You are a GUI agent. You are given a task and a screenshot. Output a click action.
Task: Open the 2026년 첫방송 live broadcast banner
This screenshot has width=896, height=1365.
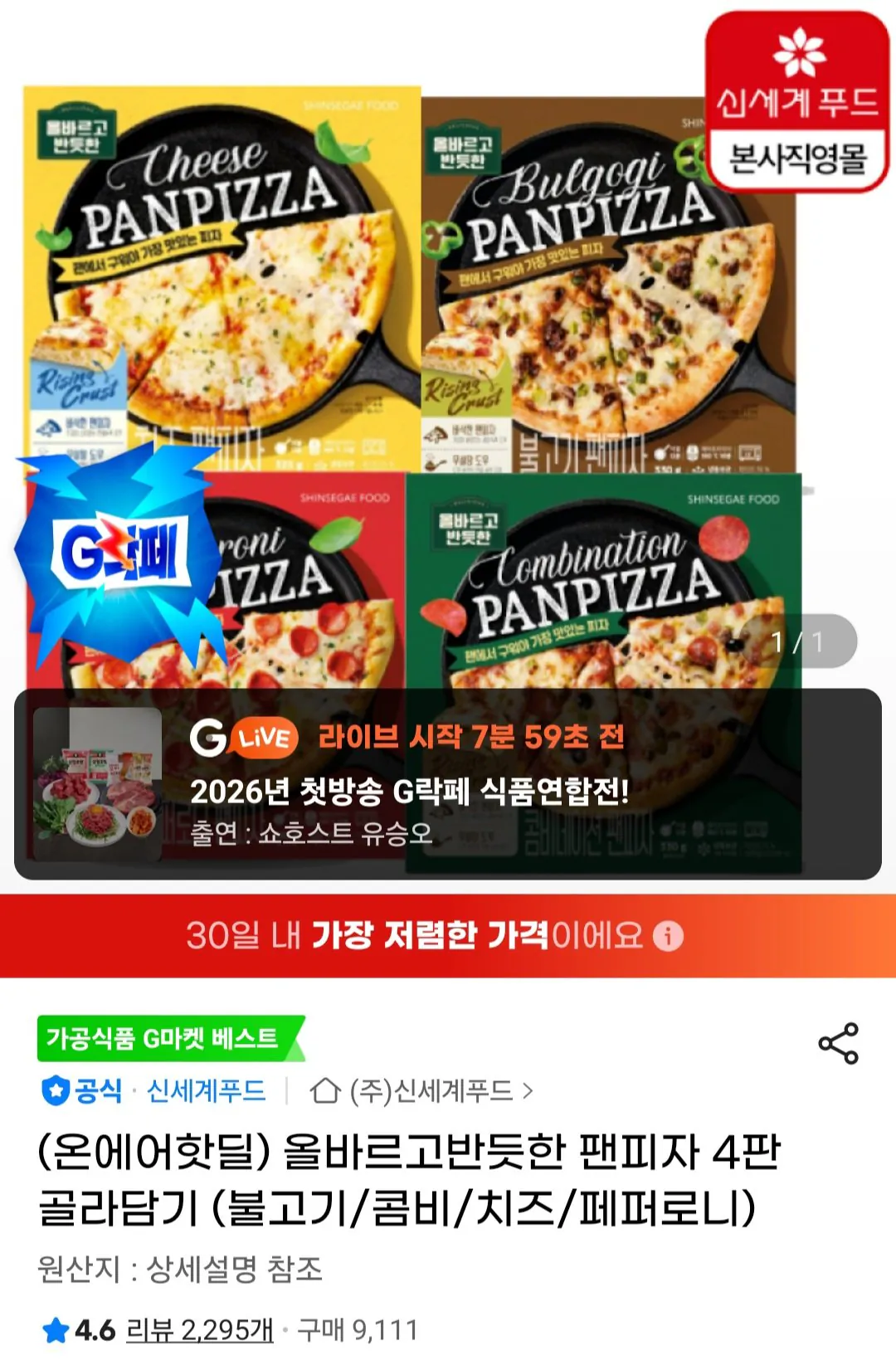tap(448, 791)
